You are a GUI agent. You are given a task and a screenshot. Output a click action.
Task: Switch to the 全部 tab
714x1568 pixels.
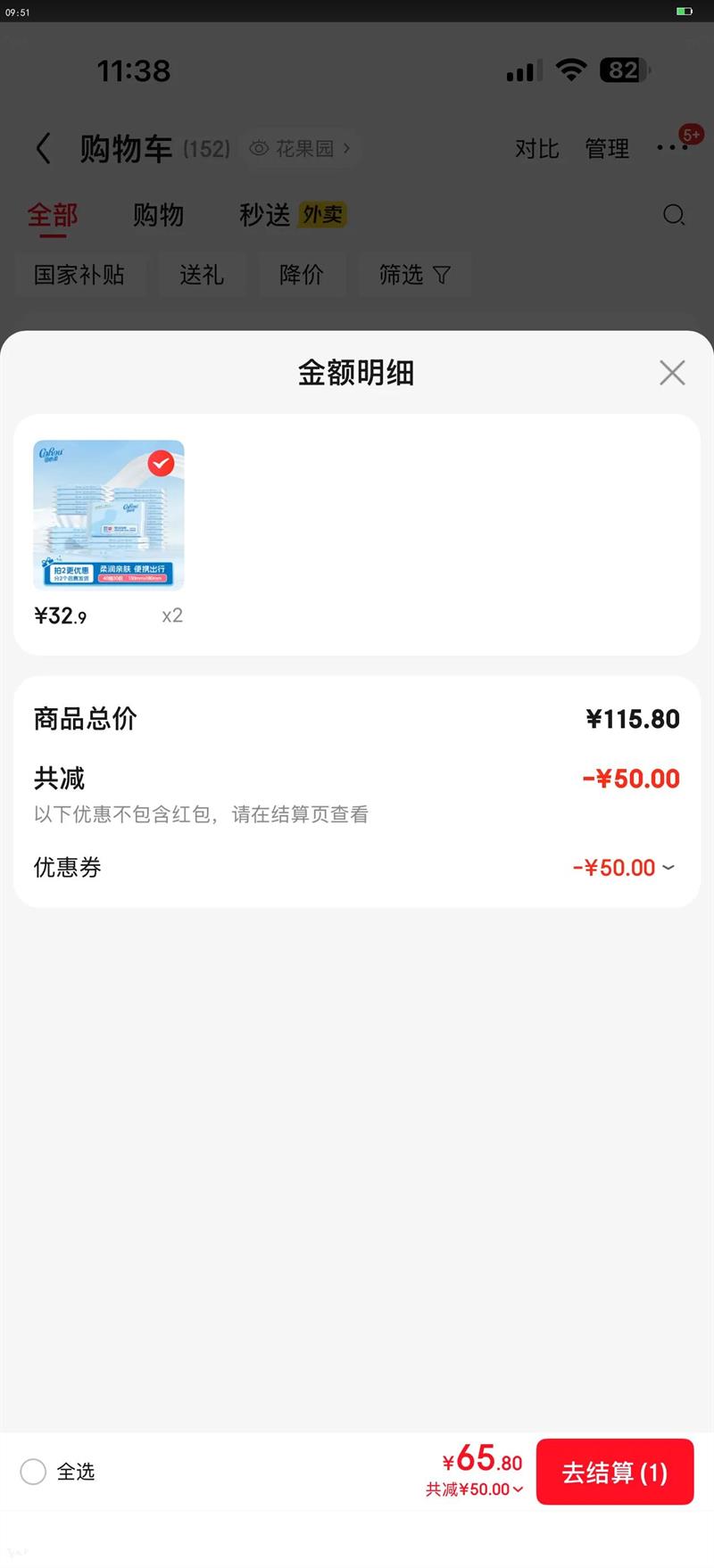point(51,214)
